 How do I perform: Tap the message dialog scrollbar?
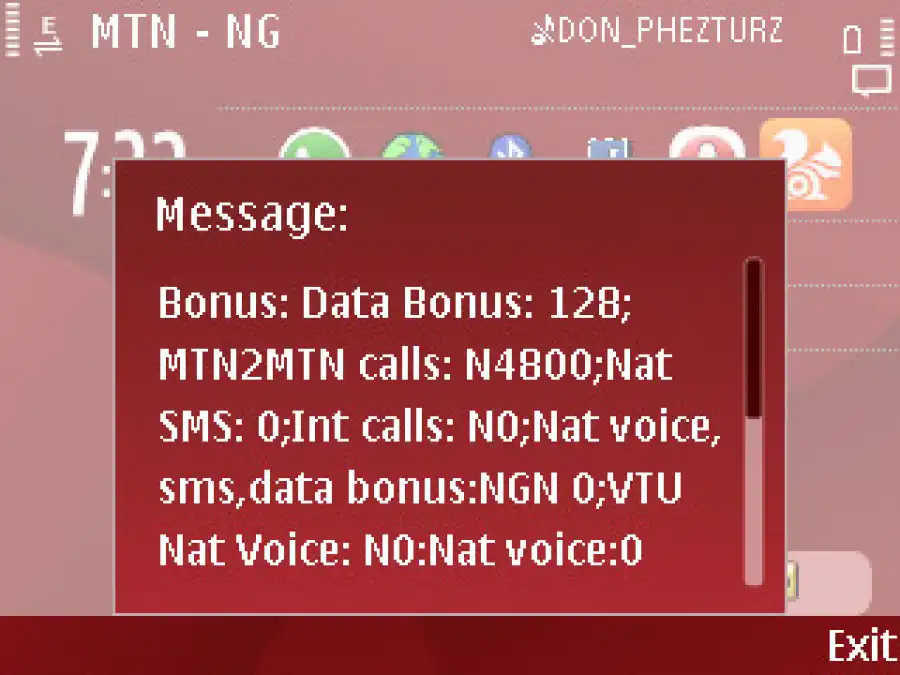754,420
